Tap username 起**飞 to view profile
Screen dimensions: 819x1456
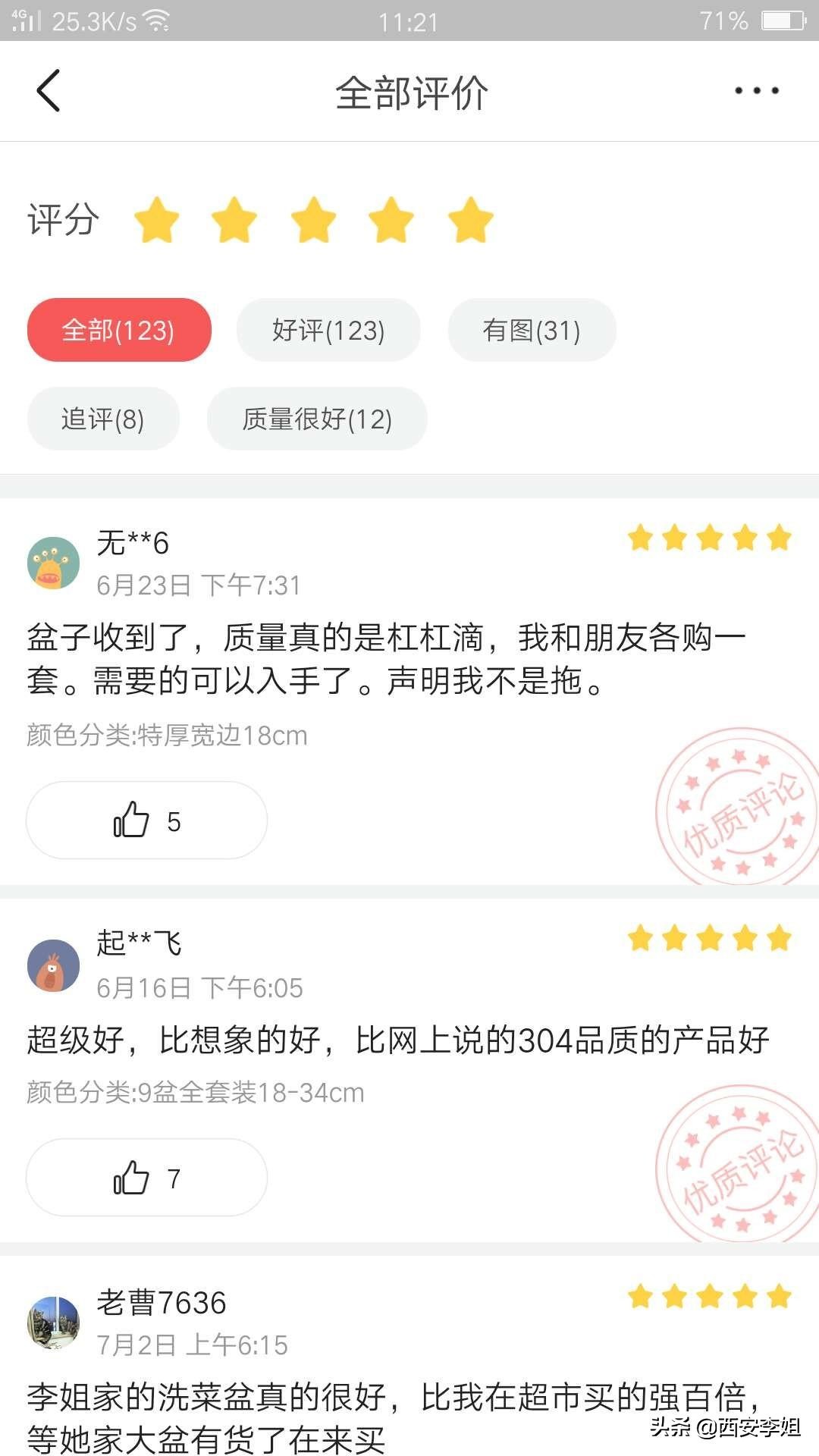click(x=140, y=941)
